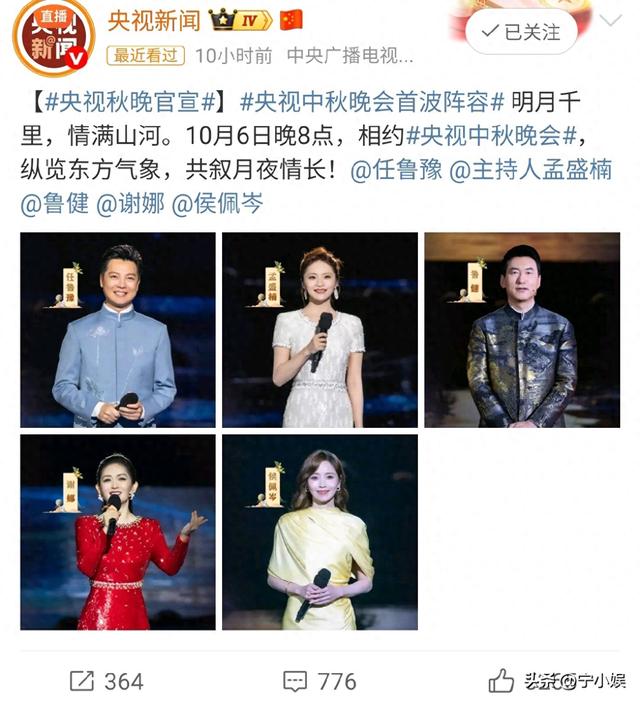Tap the 已关注 follow button
The image size is (640, 703).
pos(520,32)
